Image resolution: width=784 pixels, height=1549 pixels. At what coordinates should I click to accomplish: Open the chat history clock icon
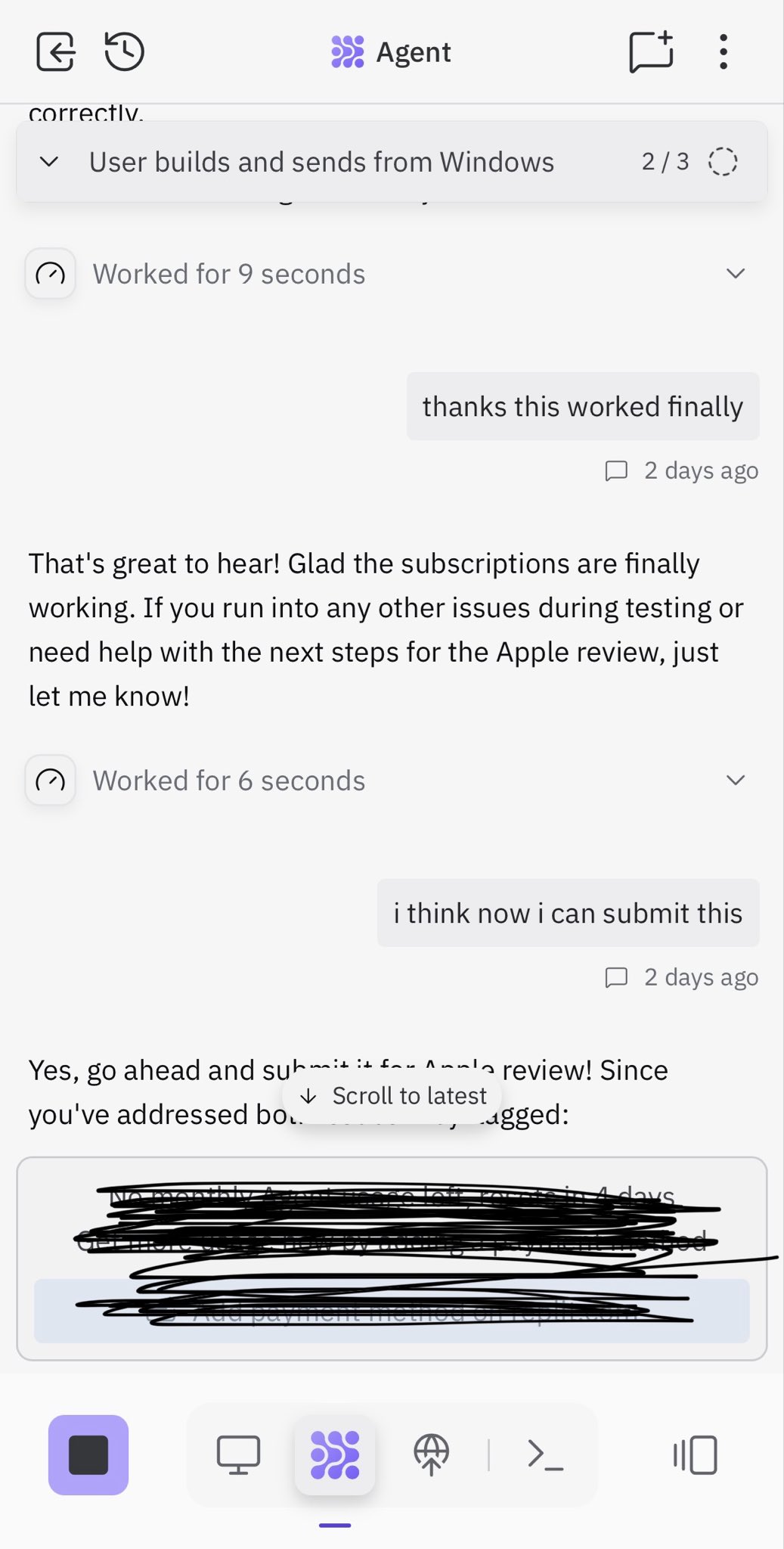[124, 52]
